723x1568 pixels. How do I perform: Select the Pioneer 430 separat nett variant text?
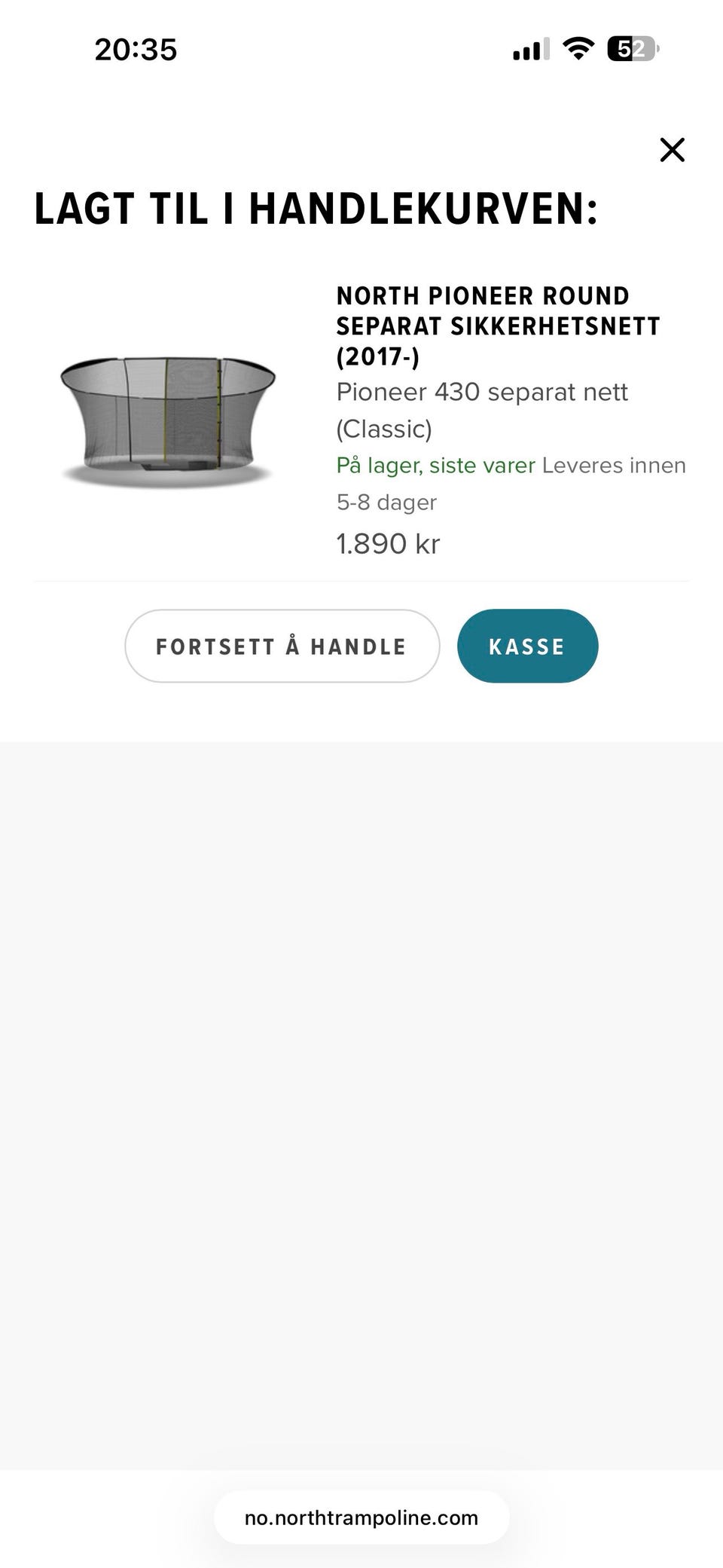(x=482, y=392)
